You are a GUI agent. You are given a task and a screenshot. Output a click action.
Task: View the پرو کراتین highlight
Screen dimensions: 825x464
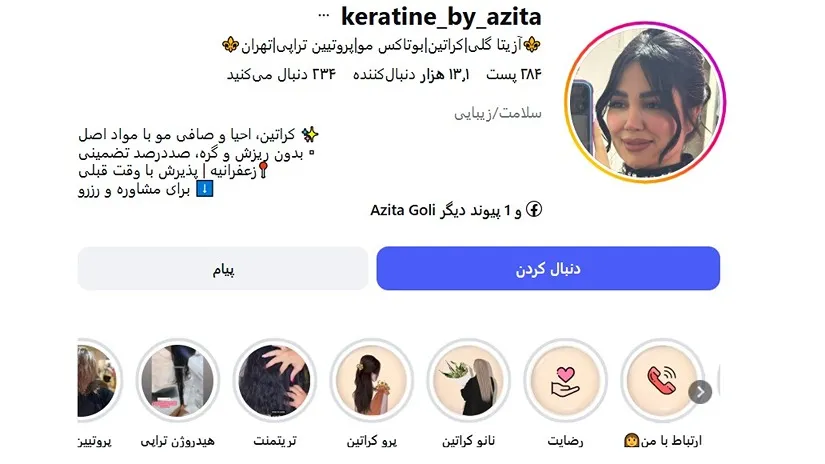click(370, 380)
